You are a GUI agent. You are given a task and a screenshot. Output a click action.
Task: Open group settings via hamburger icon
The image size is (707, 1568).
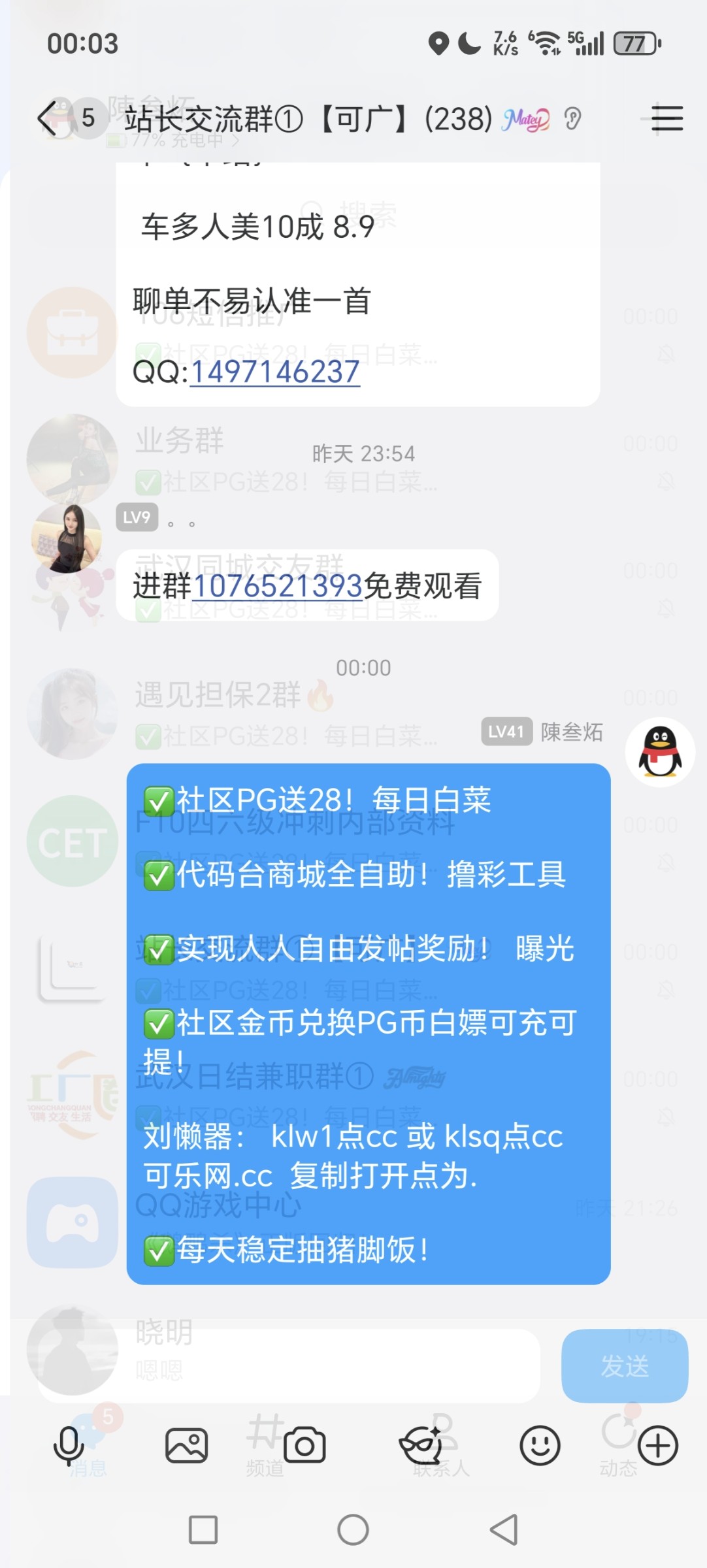[x=666, y=119]
